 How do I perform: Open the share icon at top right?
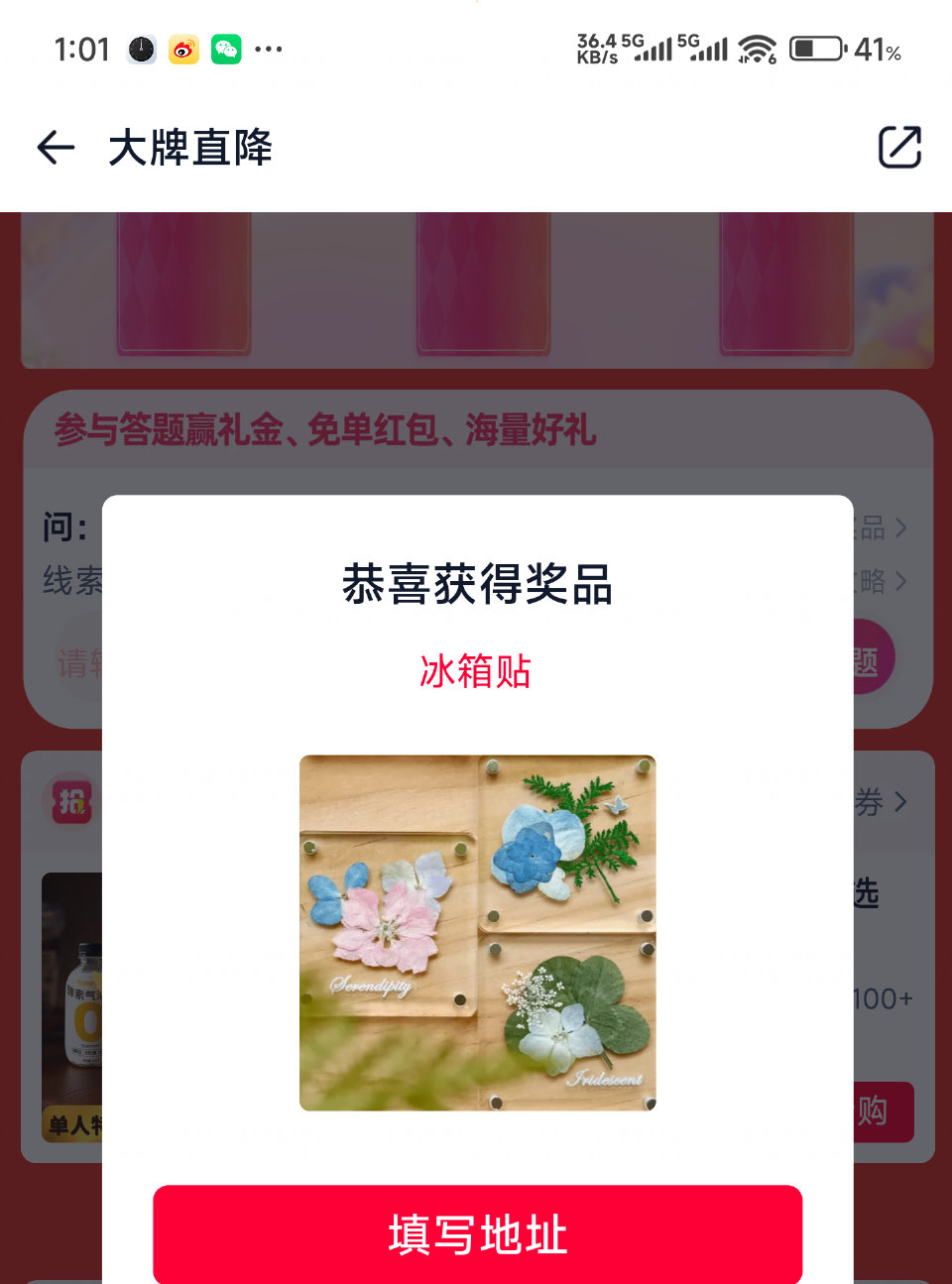[899, 146]
